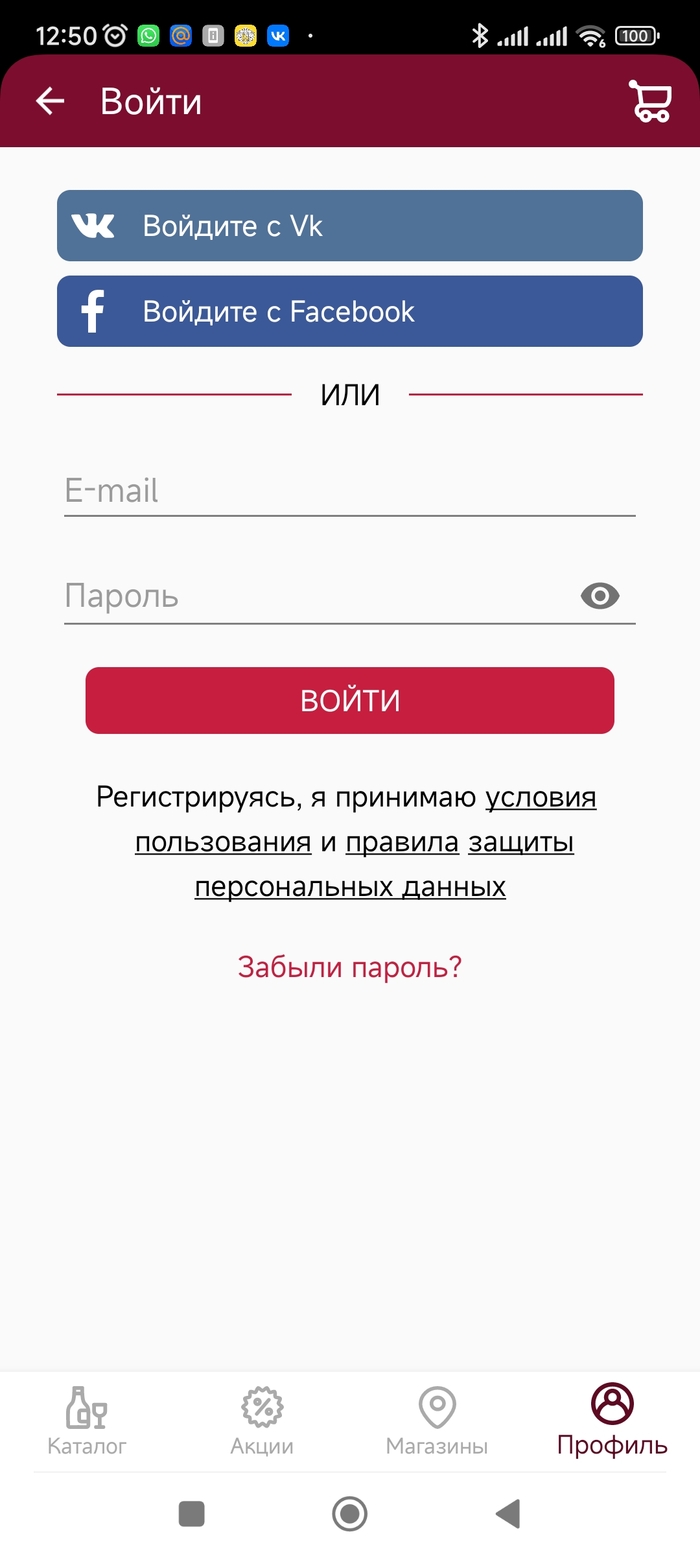Focus the Пароль password field
The width and height of the screenshot is (700, 1556).
310,596
